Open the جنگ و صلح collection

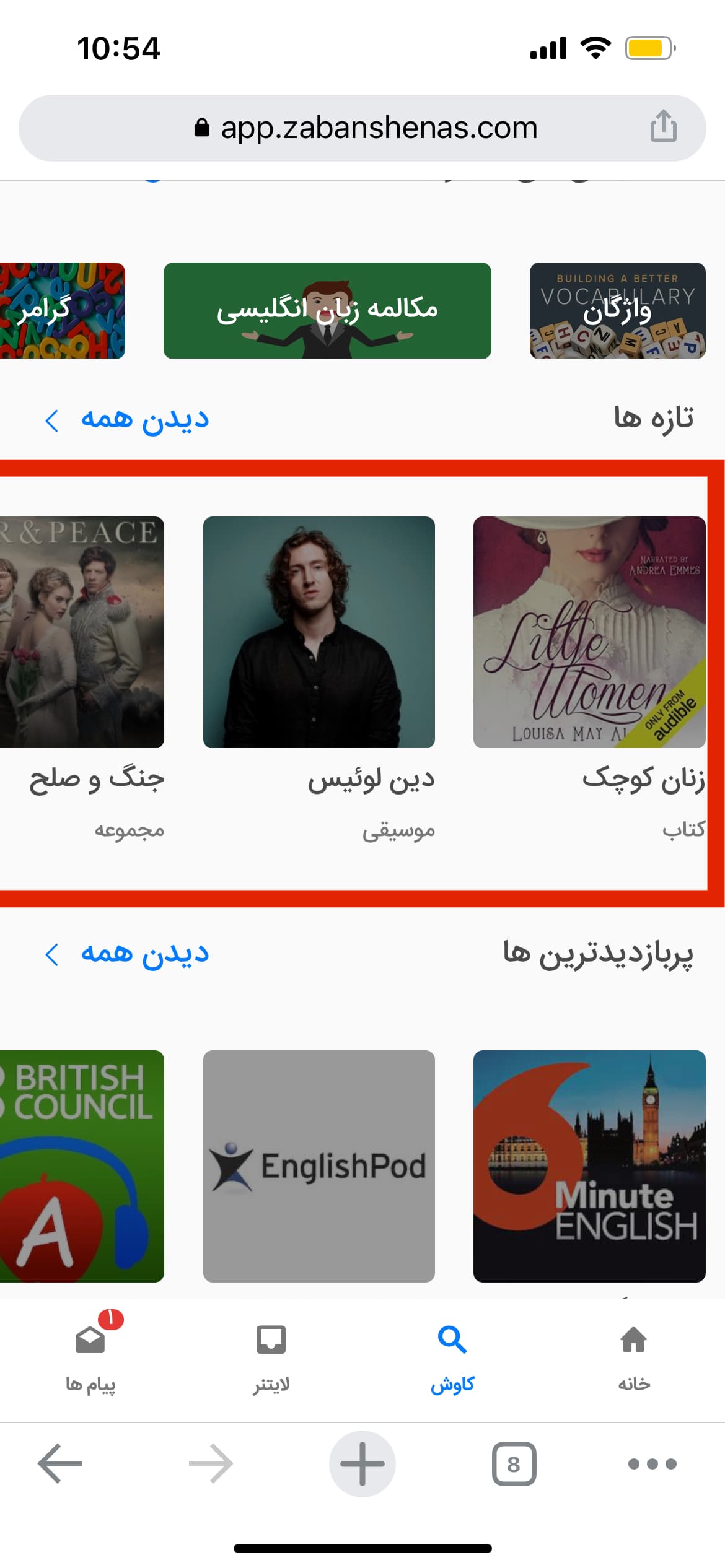pos(82,632)
